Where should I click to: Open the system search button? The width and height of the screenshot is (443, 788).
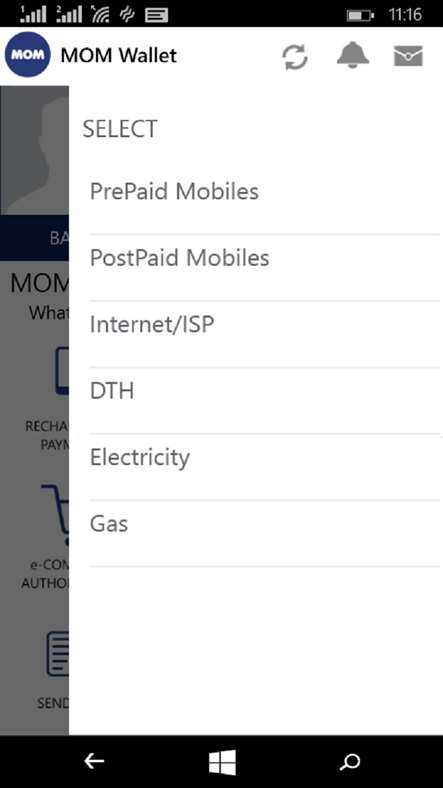click(x=350, y=762)
